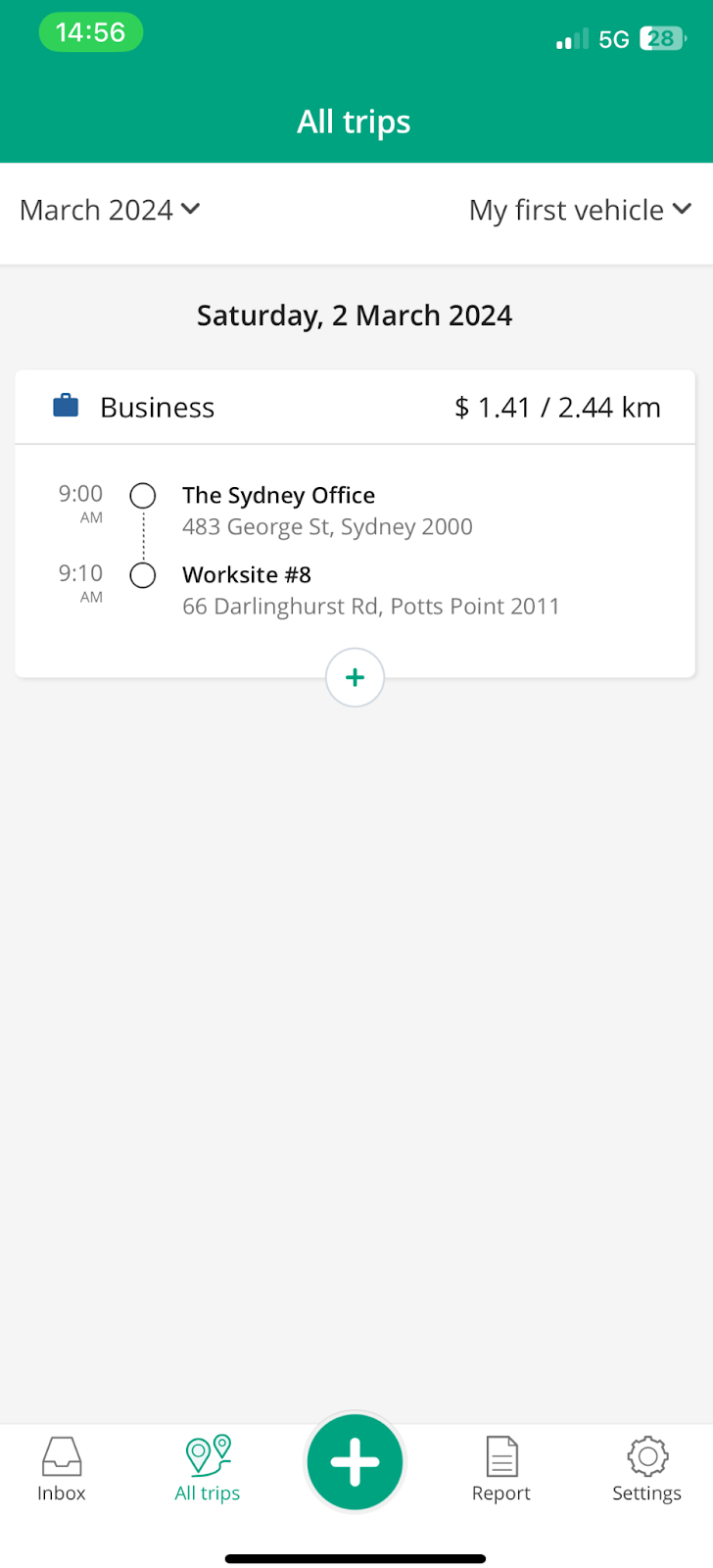Image resolution: width=713 pixels, height=1568 pixels.
Task: Switch to the Inbox tab
Action: coord(62,1469)
